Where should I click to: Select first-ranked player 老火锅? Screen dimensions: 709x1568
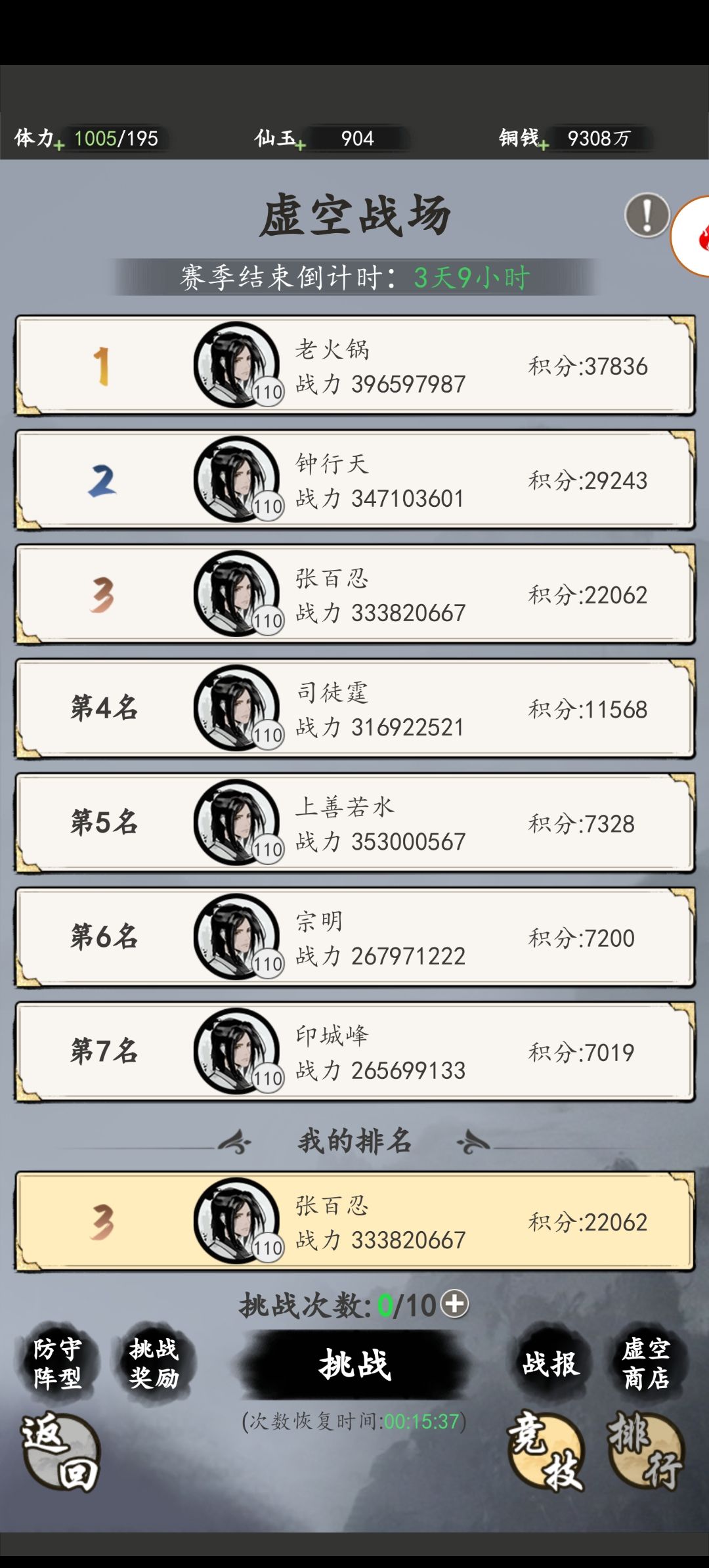click(x=354, y=365)
